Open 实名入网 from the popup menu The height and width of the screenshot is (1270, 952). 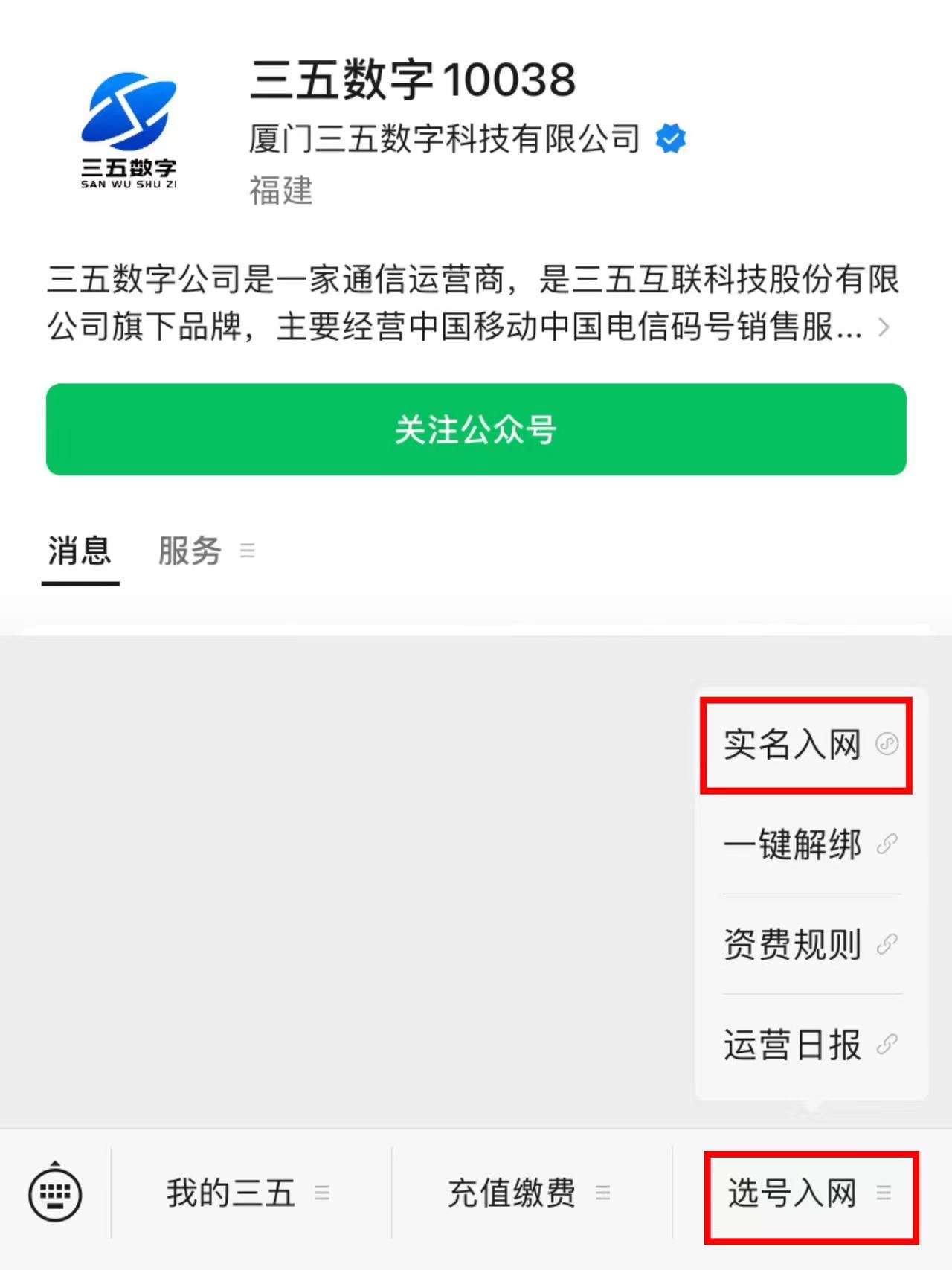(x=806, y=745)
